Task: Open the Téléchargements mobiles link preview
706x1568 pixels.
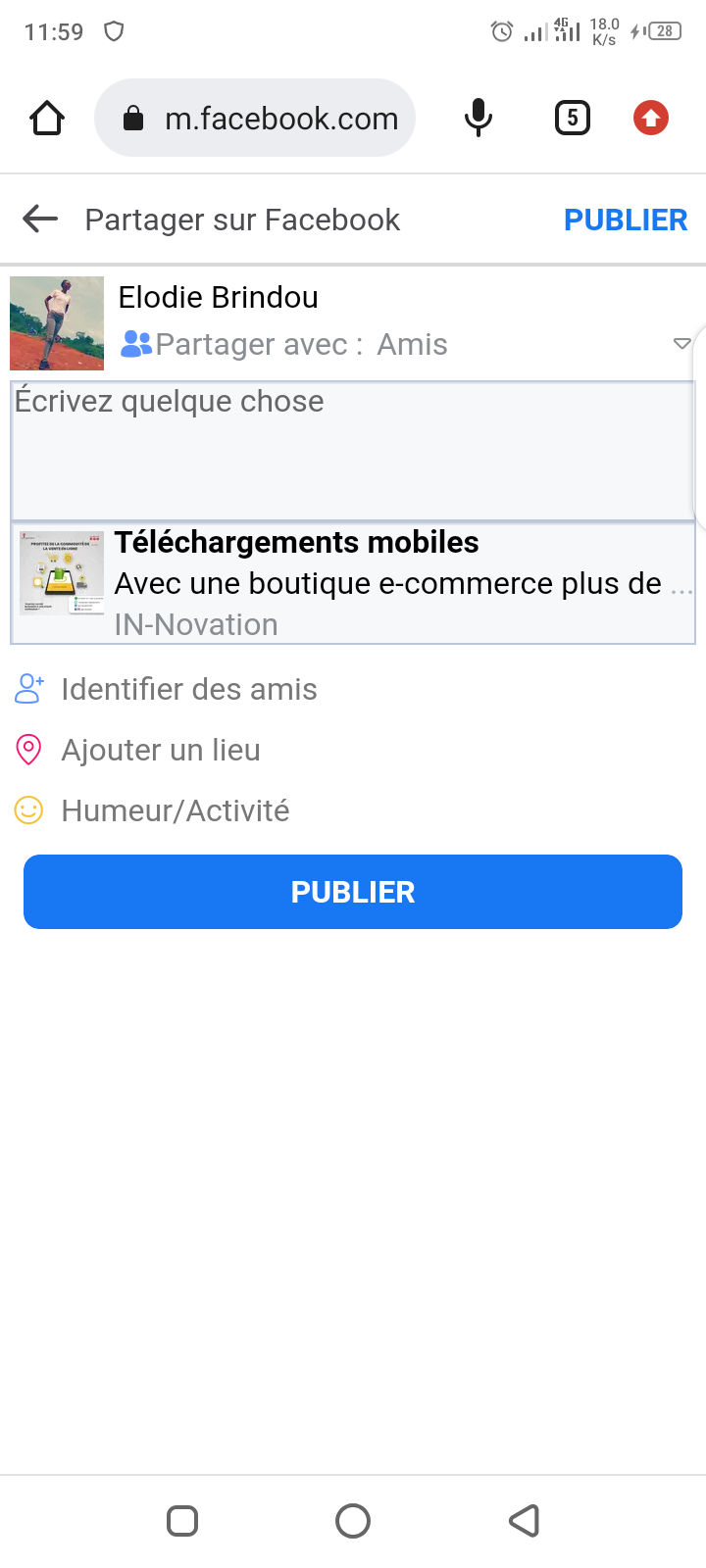Action: (x=351, y=583)
